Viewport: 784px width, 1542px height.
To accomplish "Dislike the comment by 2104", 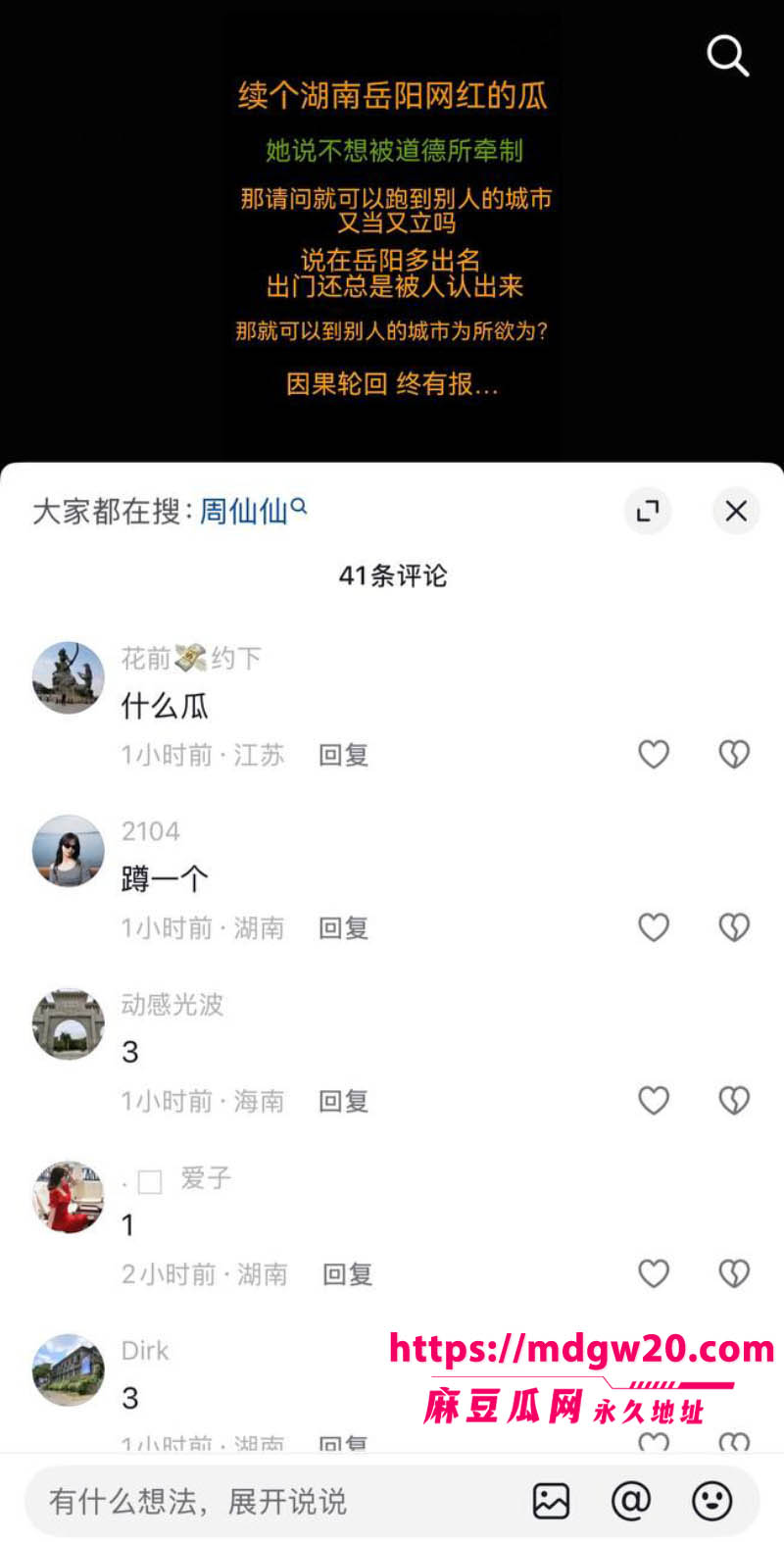I will (x=734, y=927).
